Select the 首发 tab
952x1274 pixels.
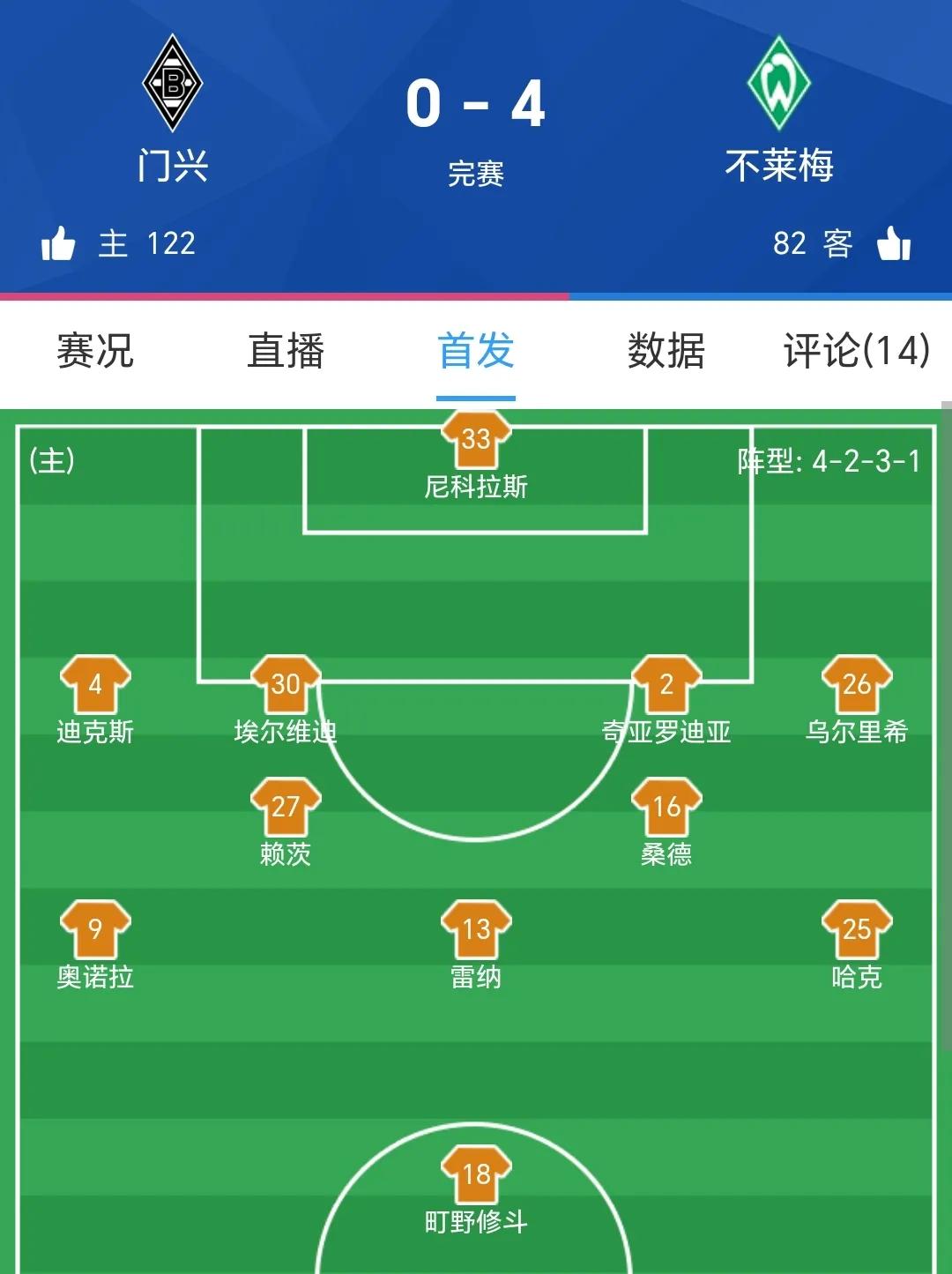pos(476,351)
